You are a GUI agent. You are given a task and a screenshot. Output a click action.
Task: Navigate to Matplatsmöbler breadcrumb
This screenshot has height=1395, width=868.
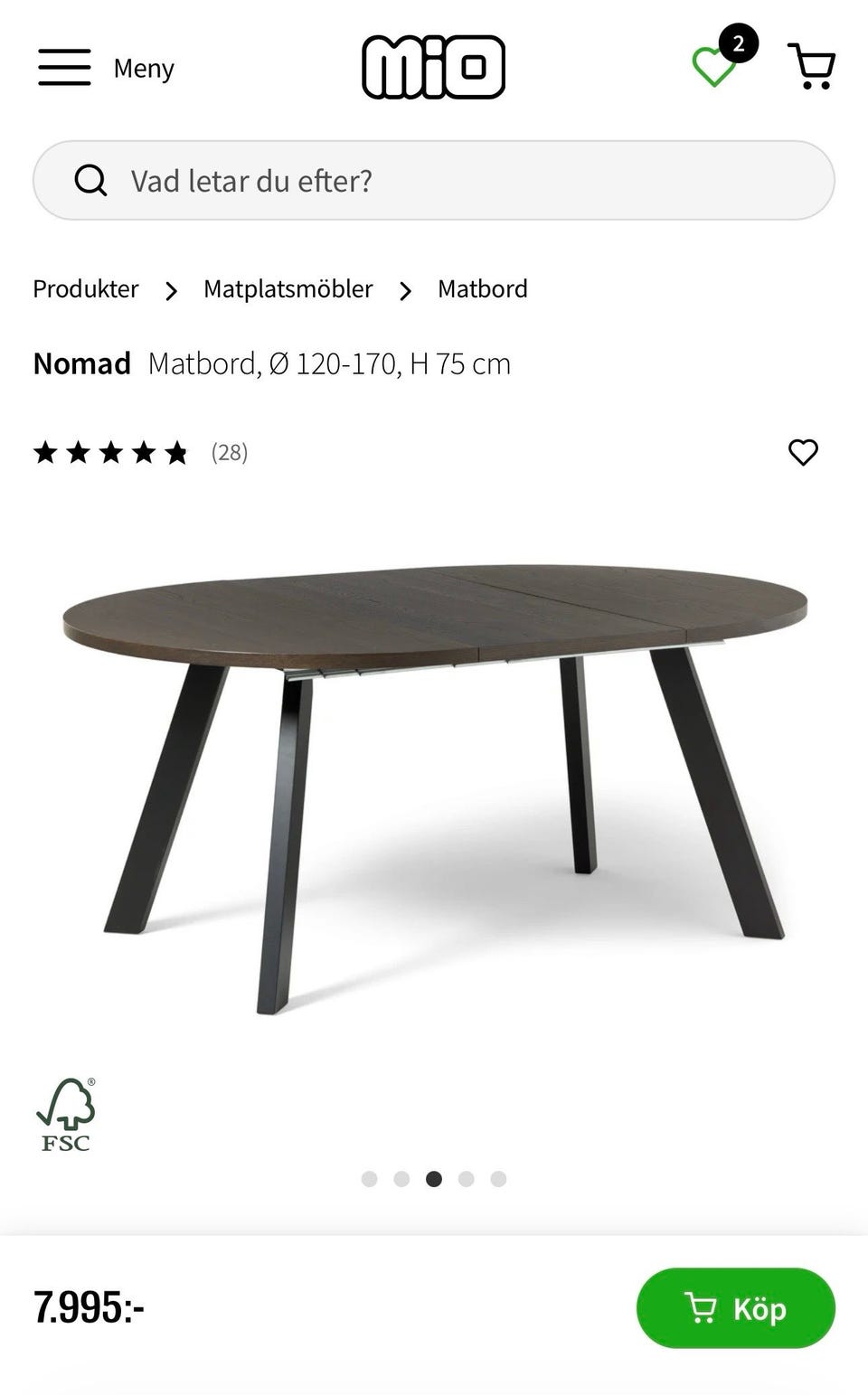pyautogui.click(x=288, y=289)
